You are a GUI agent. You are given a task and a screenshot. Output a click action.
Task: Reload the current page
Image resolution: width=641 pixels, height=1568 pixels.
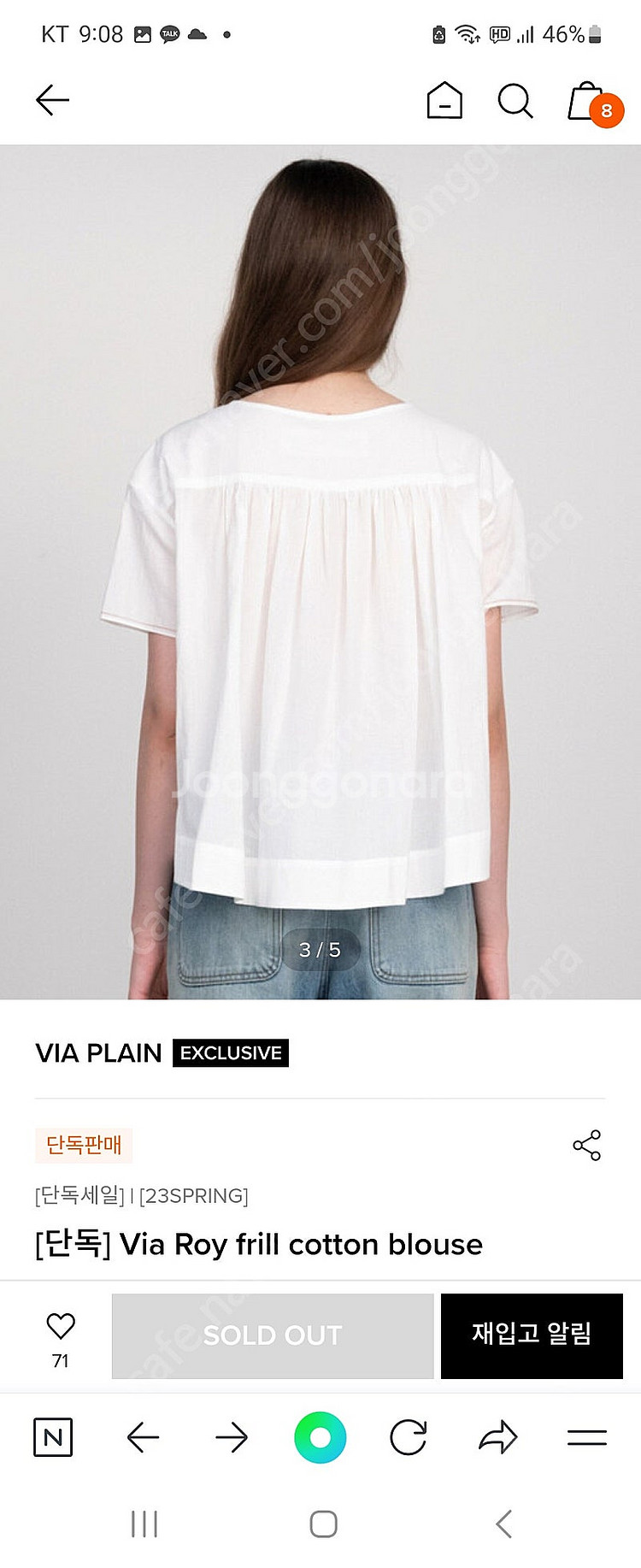coord(409,1437)
